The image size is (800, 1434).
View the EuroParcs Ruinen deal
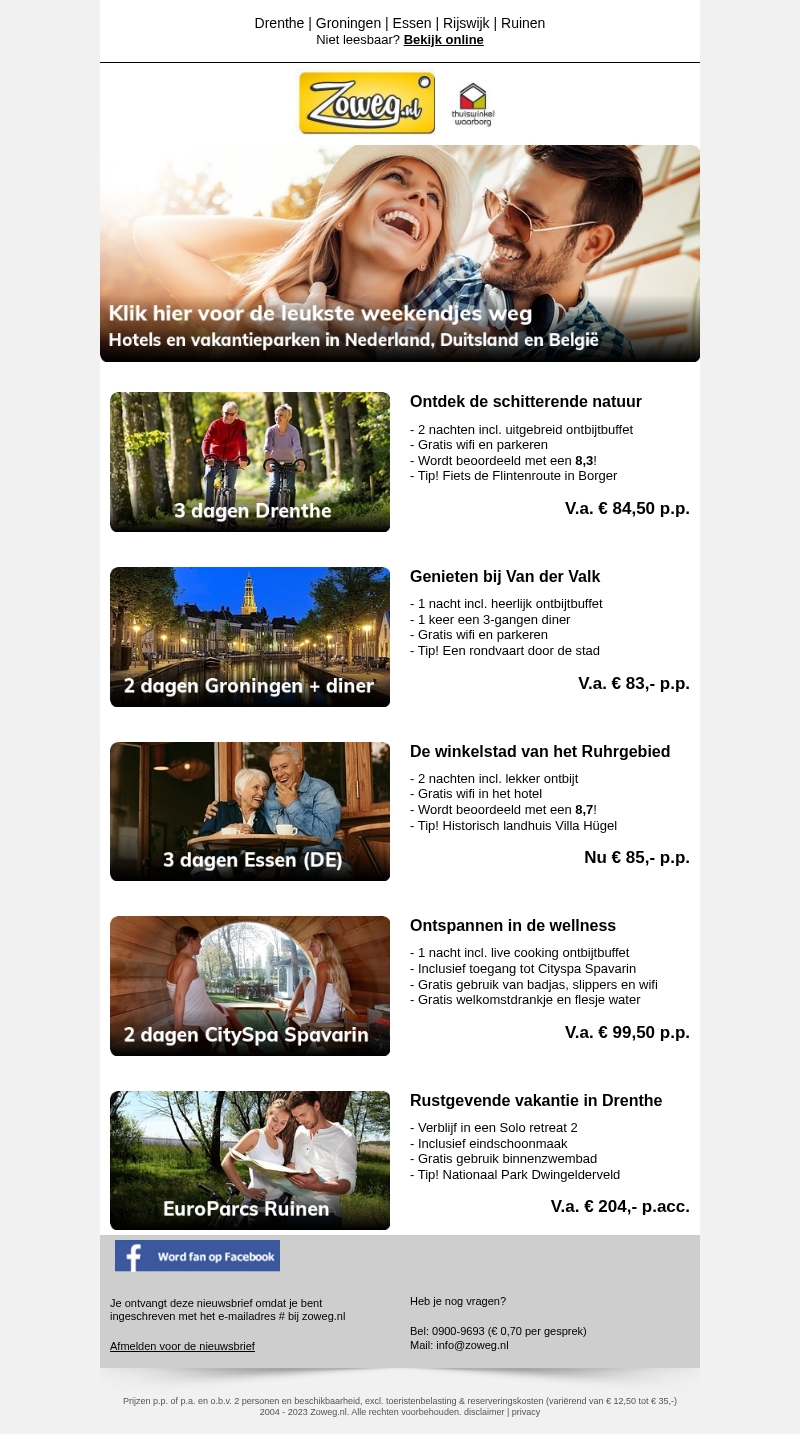tap(250, 1160)
